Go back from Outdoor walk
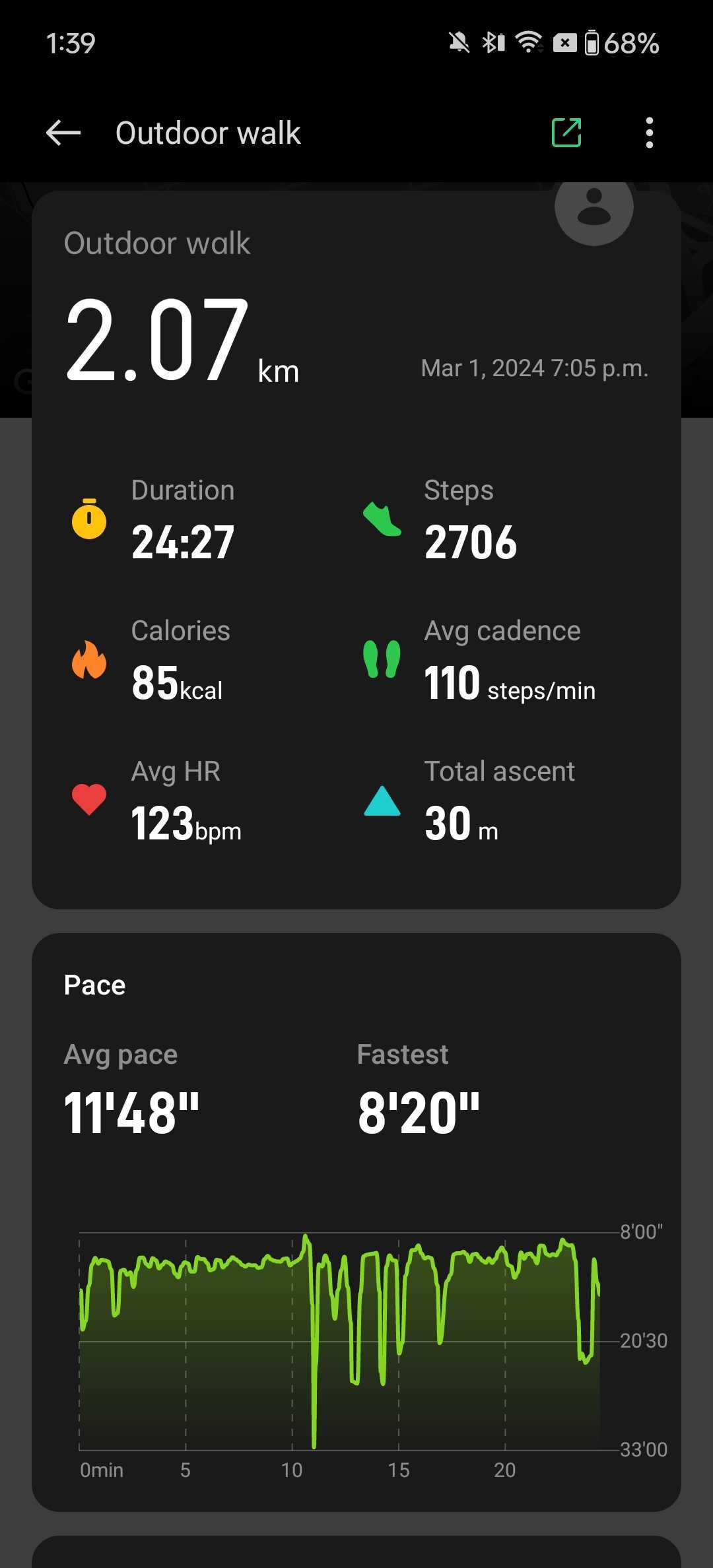The height and width of the screenshot is (1568, 713). 63,133
